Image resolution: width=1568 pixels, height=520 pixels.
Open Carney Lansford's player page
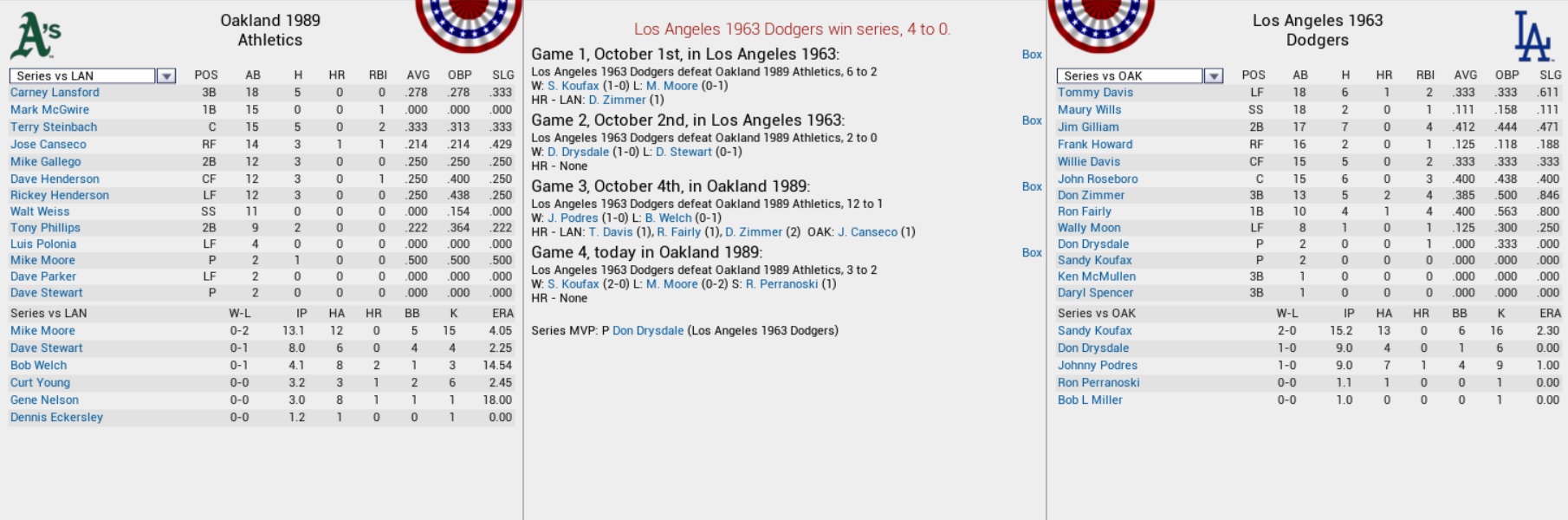[55, 93]
